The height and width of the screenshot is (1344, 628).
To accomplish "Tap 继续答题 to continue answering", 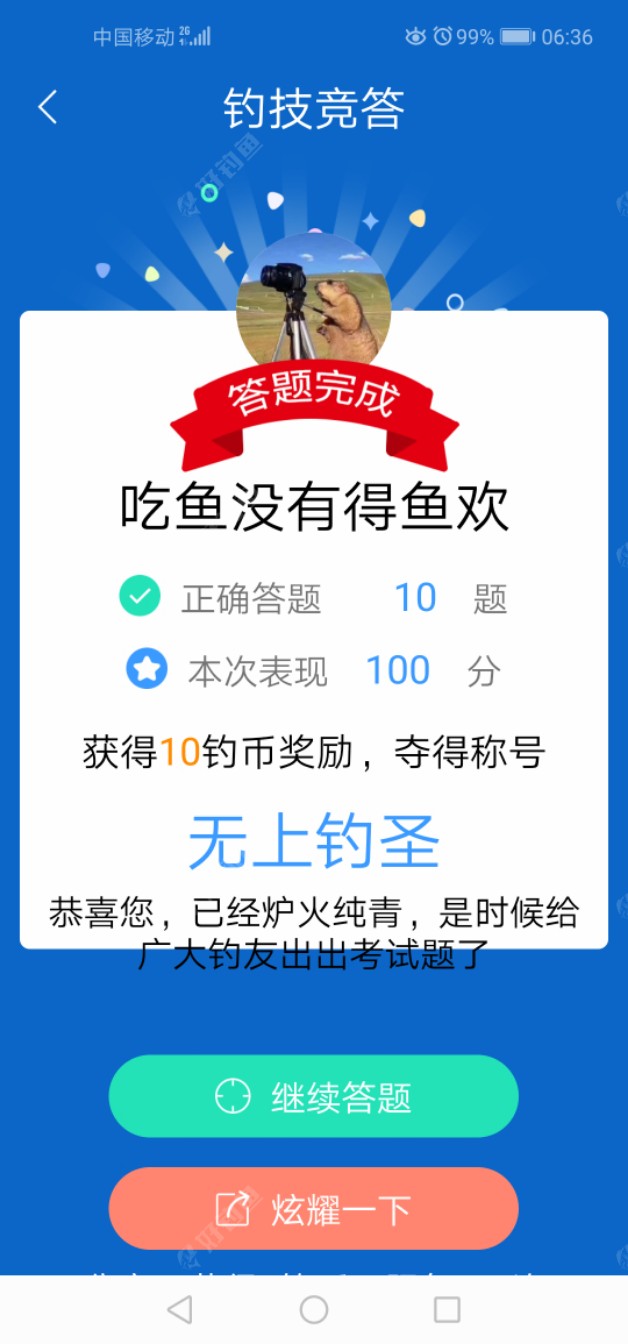I will (x=313, y=1097).
